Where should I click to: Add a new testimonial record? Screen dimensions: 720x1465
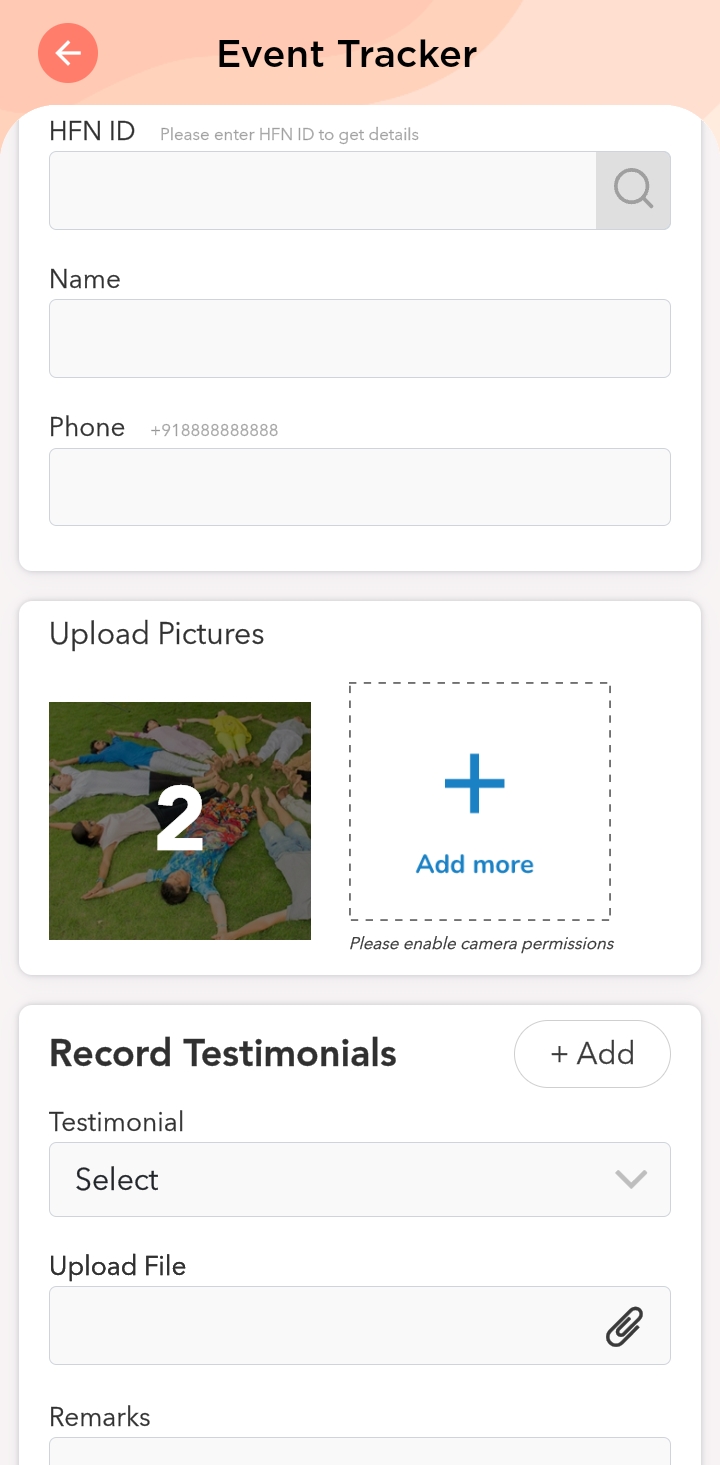coord(592,1053)
